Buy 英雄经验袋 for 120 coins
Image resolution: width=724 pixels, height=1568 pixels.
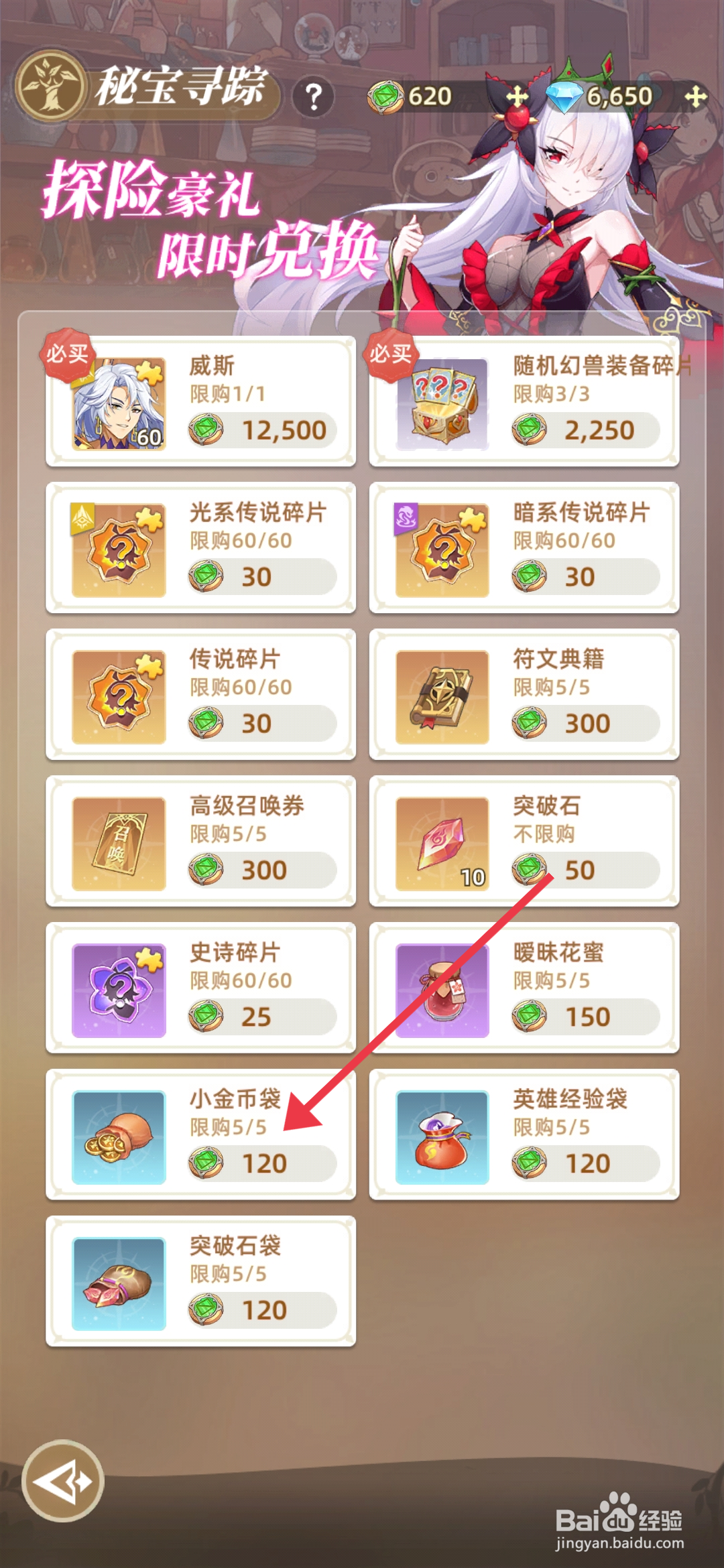click(587, 1163)
